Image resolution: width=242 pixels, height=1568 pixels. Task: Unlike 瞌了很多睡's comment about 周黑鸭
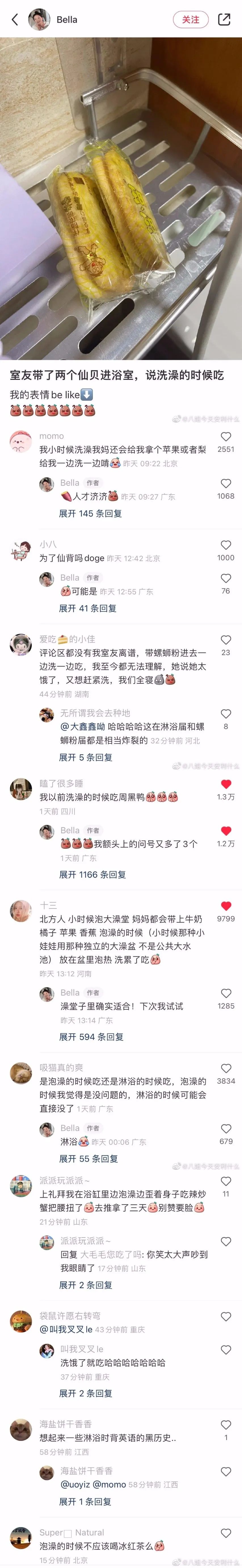(x=226, y=784)
